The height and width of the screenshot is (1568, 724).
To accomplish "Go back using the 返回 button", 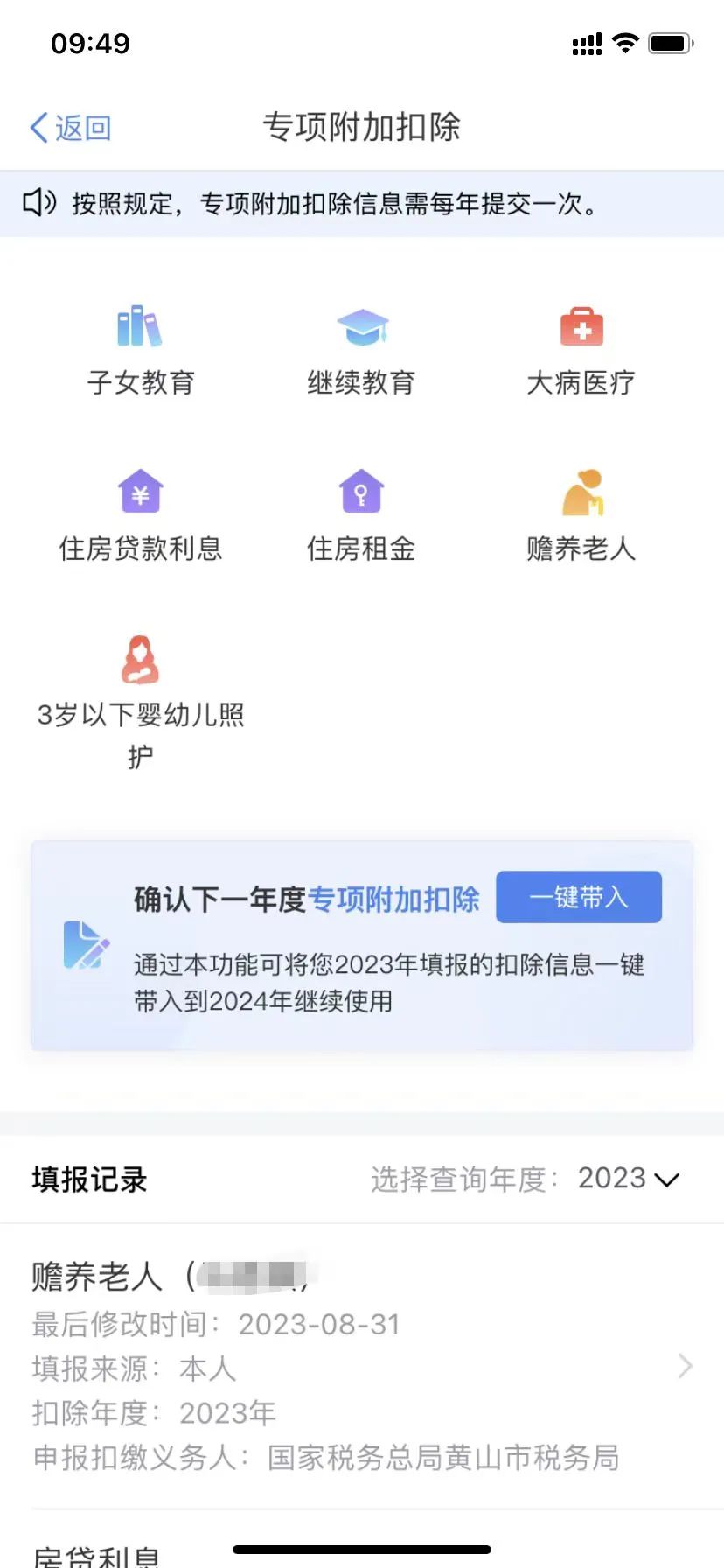I will (x=70, y=128).
